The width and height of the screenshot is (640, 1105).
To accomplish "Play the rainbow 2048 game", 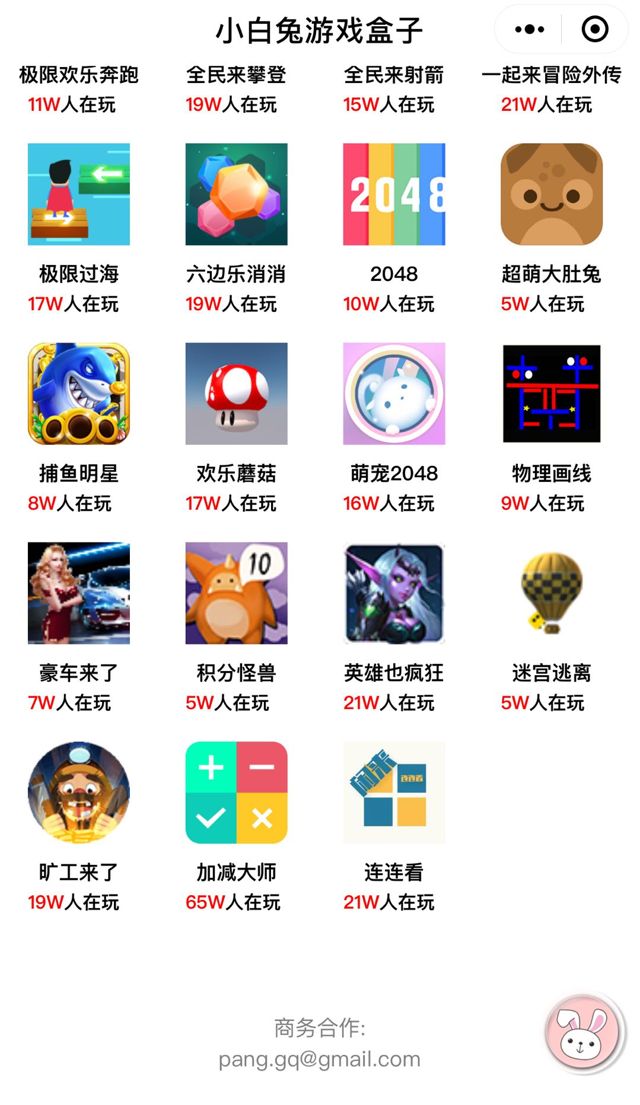I will pyautogui.click(x=394, y=194).
